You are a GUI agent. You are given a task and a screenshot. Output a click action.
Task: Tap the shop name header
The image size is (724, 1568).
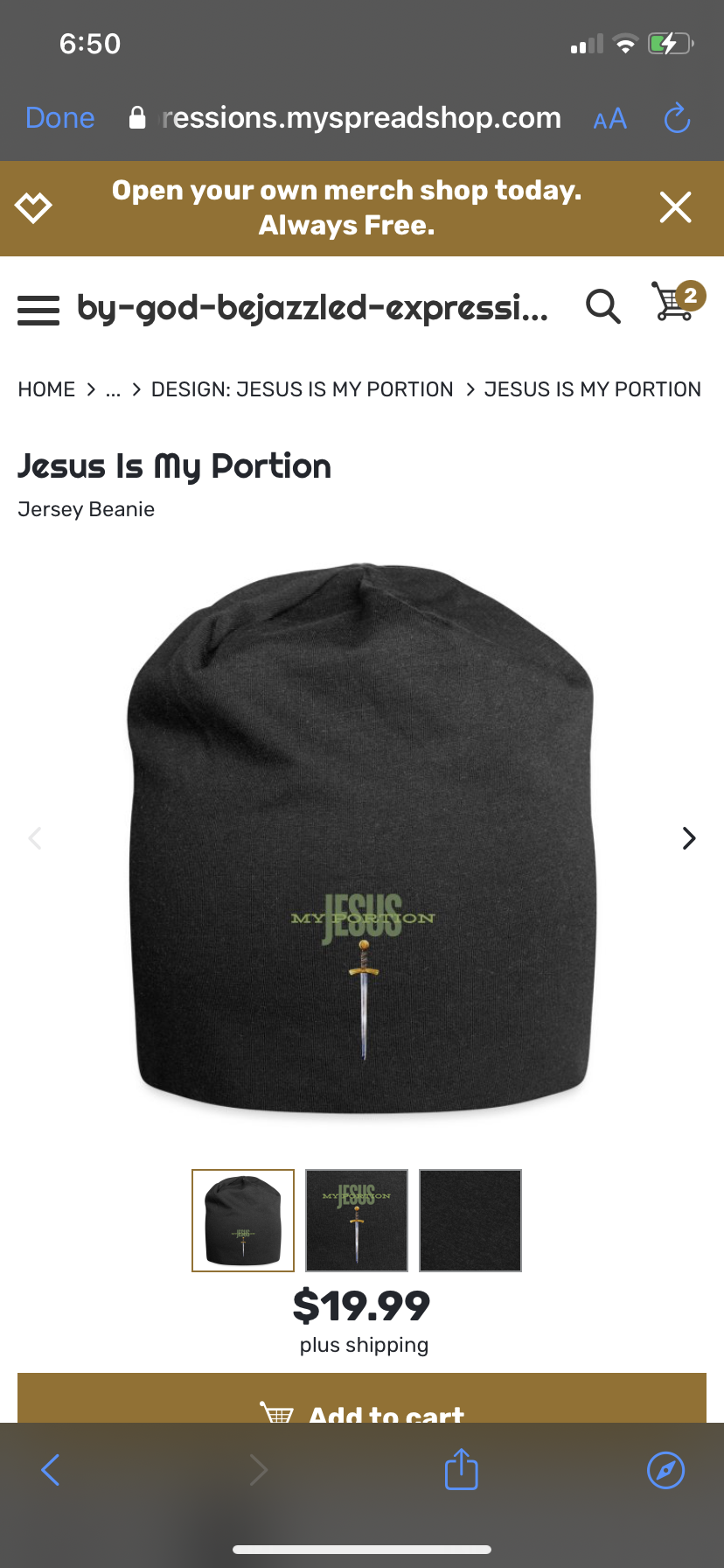[312, 308]
